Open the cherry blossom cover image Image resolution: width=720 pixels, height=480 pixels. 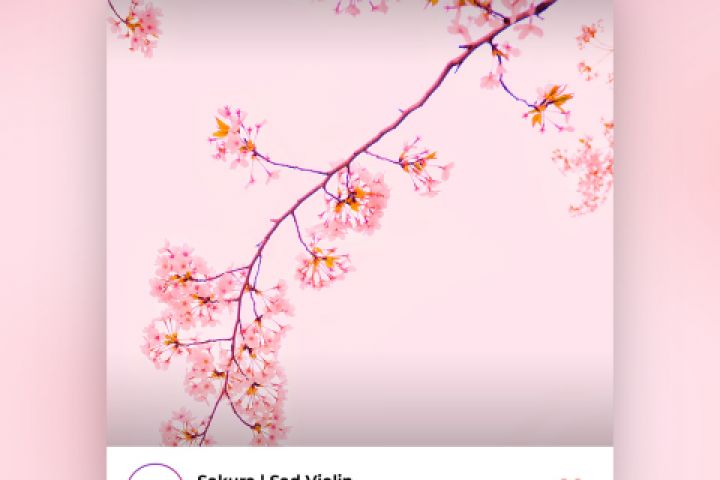click(360, 220)
